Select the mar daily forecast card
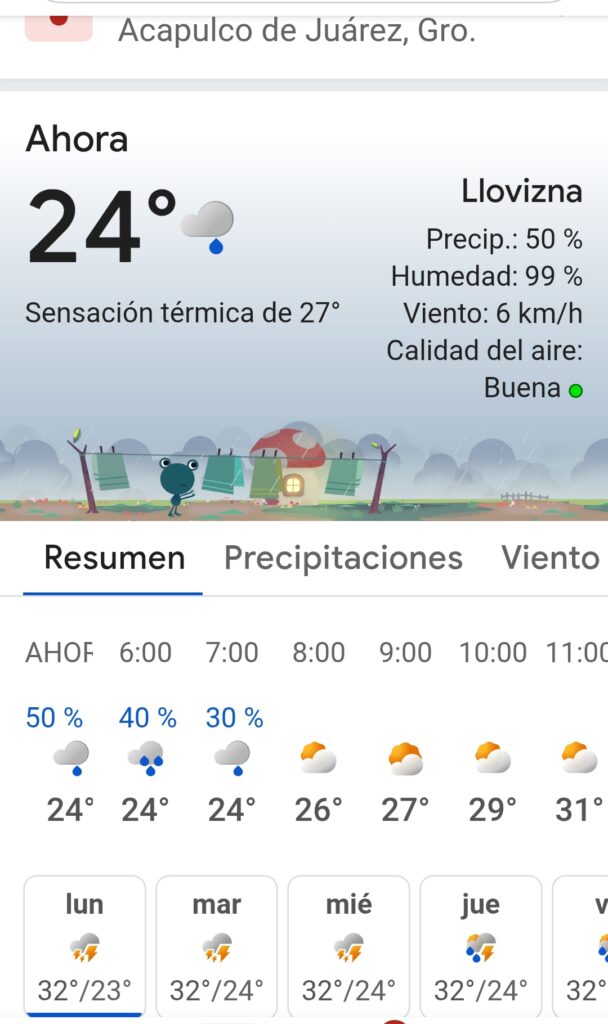This screenshot has width=608, height=1024. pyautogui.click(x=217, y=946)
